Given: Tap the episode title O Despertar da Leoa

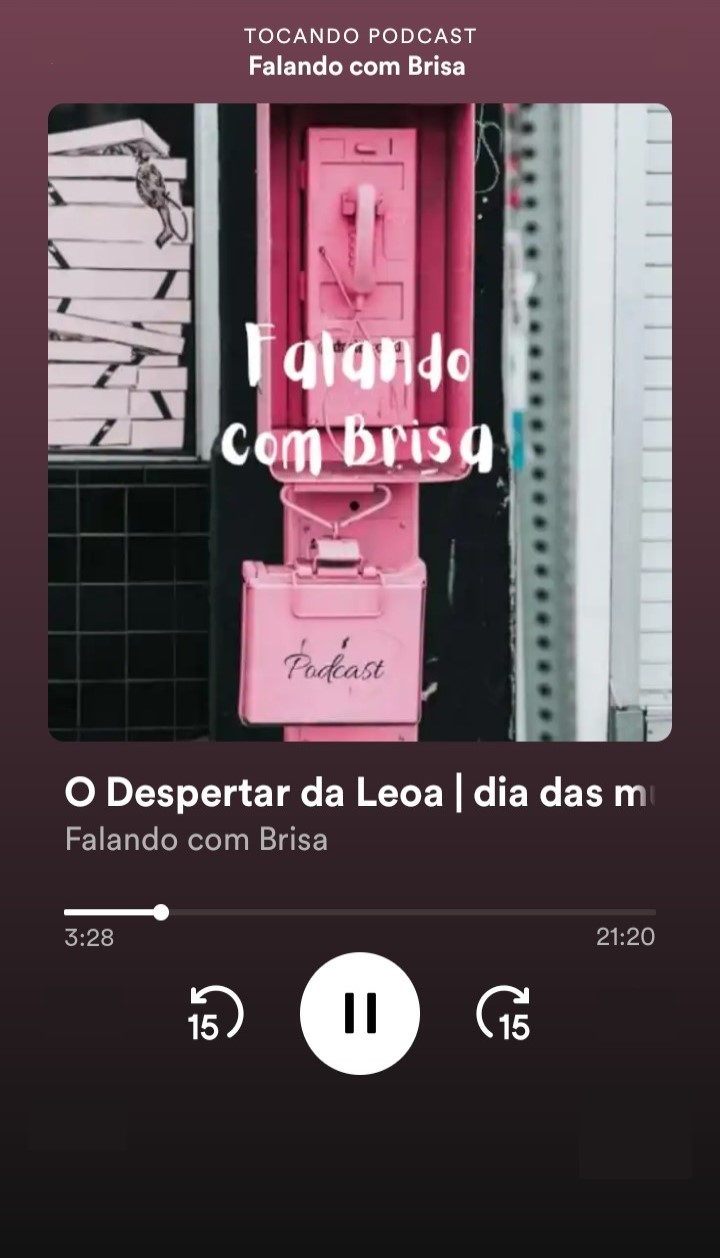Looking at the screenshot, I should (358, 793).
